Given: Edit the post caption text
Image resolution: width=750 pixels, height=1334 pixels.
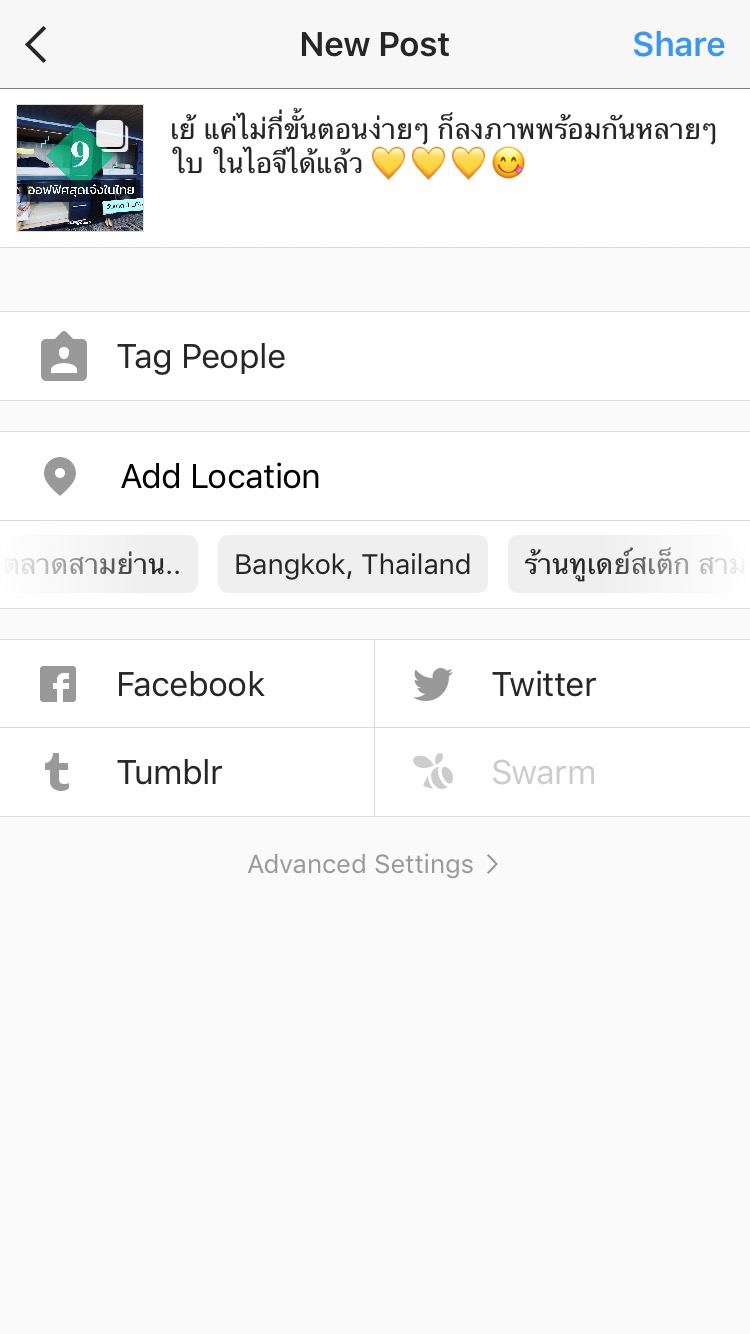Looking at the screenshot, I should 445,148.
